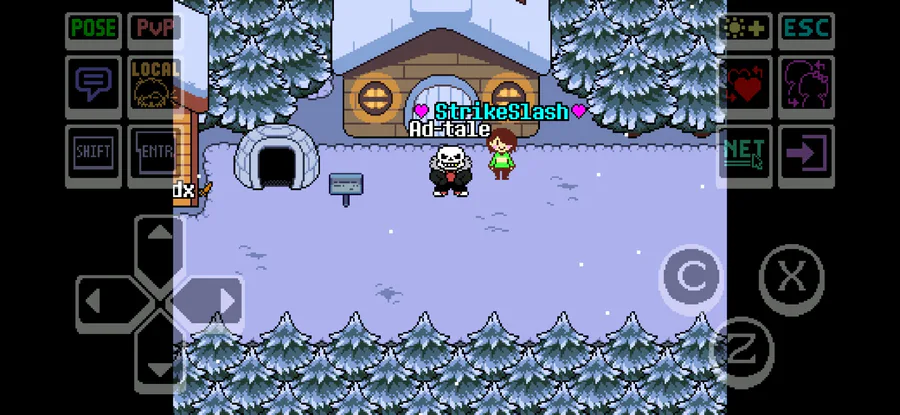Screen dimensions: 900x415
Task: Tap the X action button
Action: (x=792, y=278)
